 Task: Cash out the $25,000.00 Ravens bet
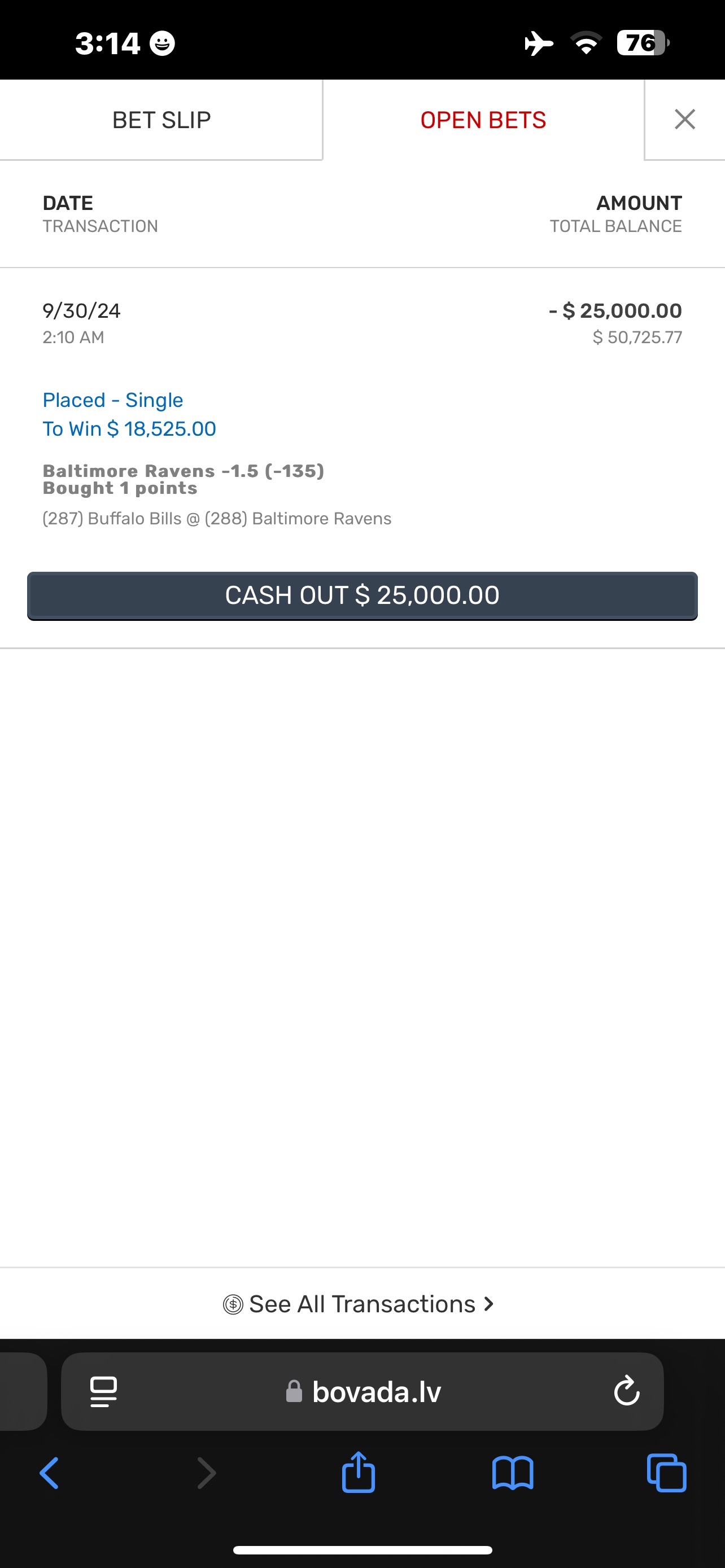tap(362, 595)
